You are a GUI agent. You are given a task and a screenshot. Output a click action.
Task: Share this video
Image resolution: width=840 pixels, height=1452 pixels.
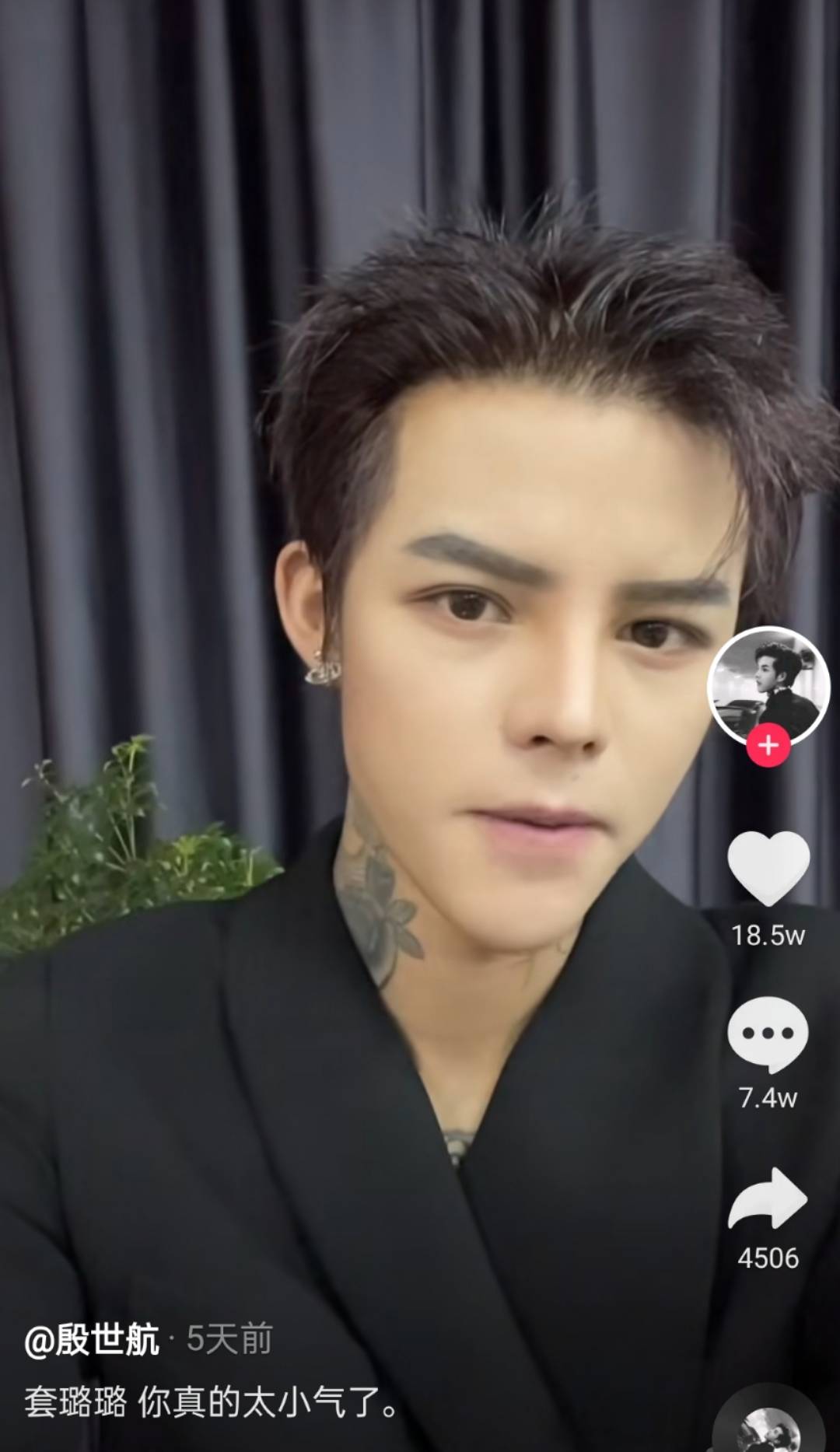[x=768, y=1201]
